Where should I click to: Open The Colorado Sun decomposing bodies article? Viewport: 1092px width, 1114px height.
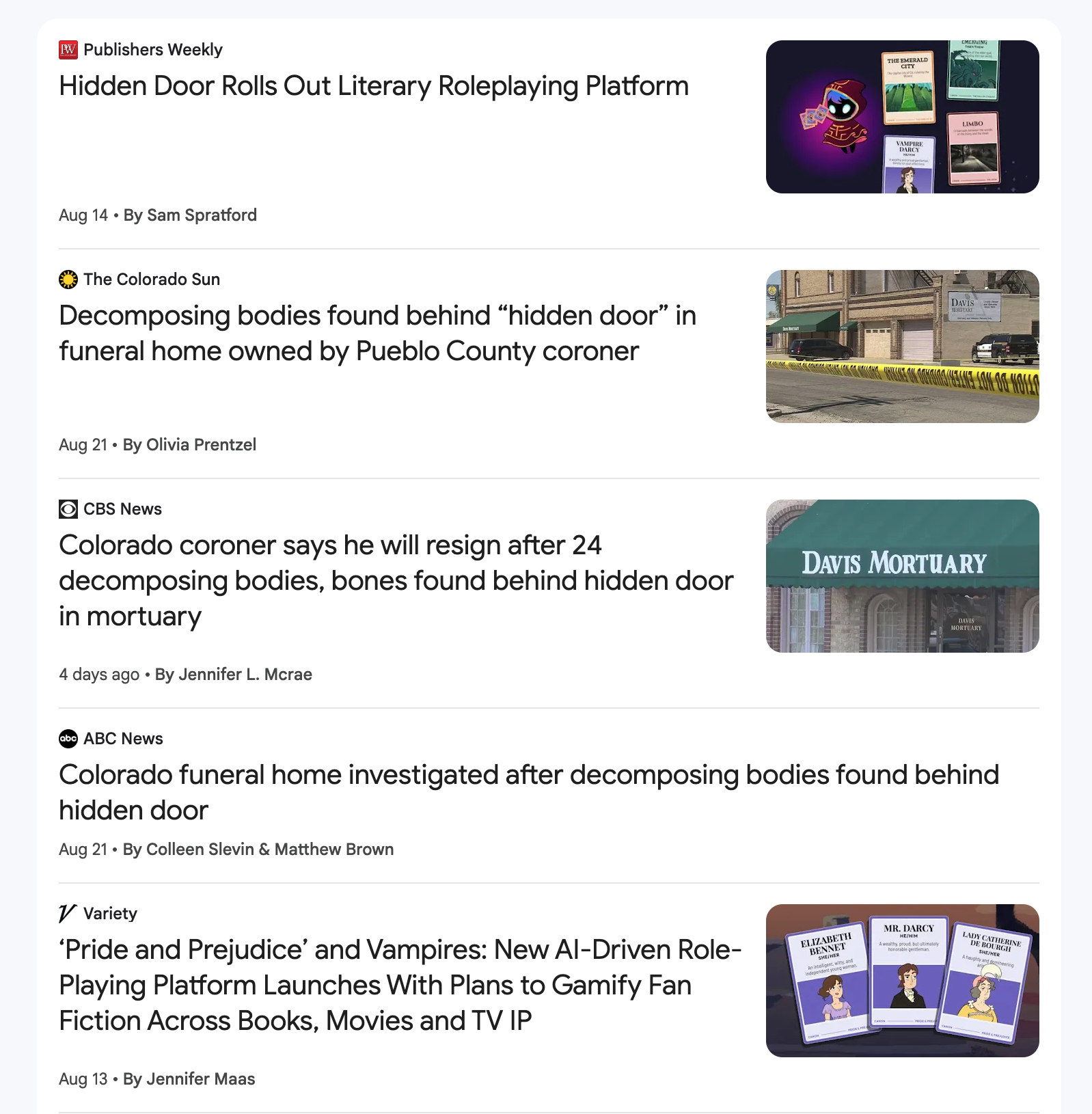[377, 334]
